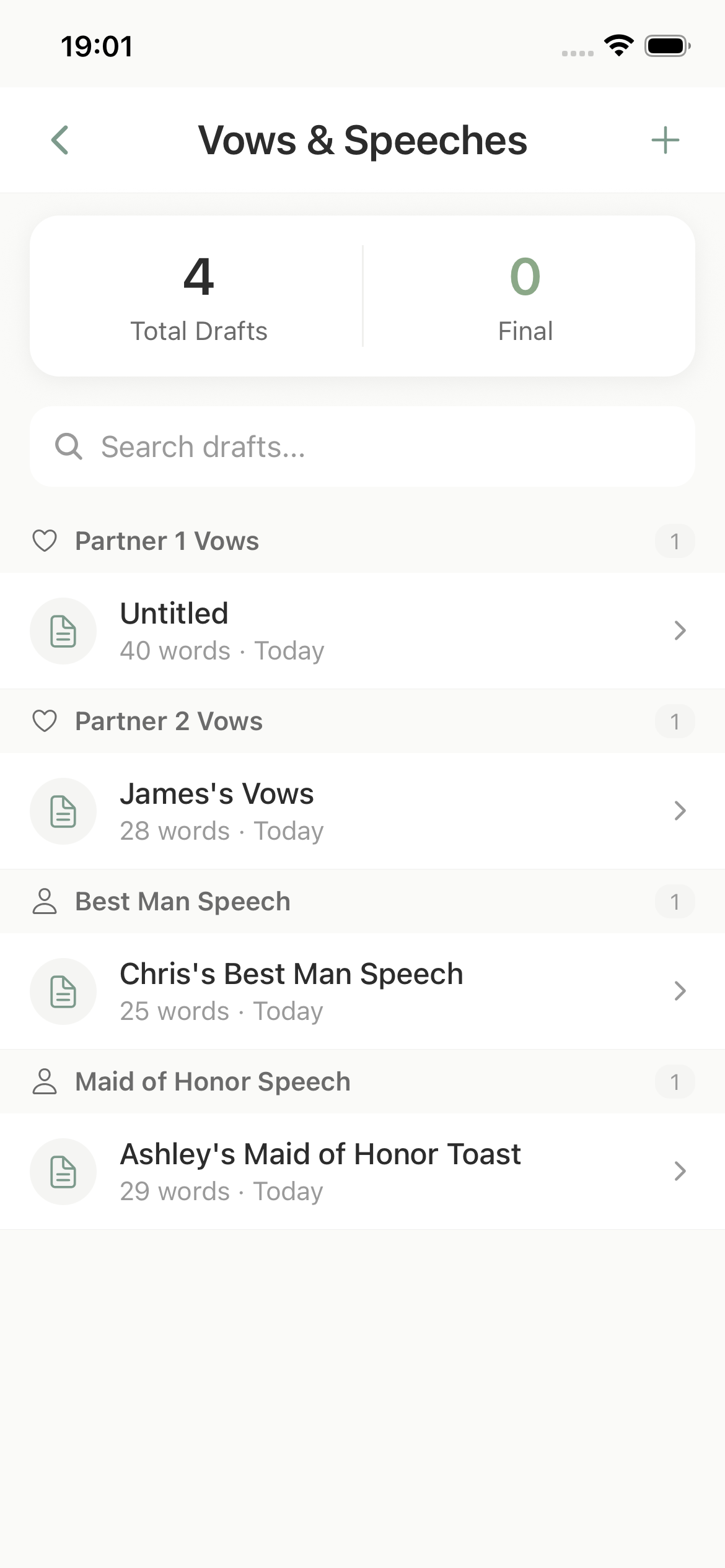Click the heart icon beside Partner 1 Vows
The image size is (725, 1568).
coord(46,540)
